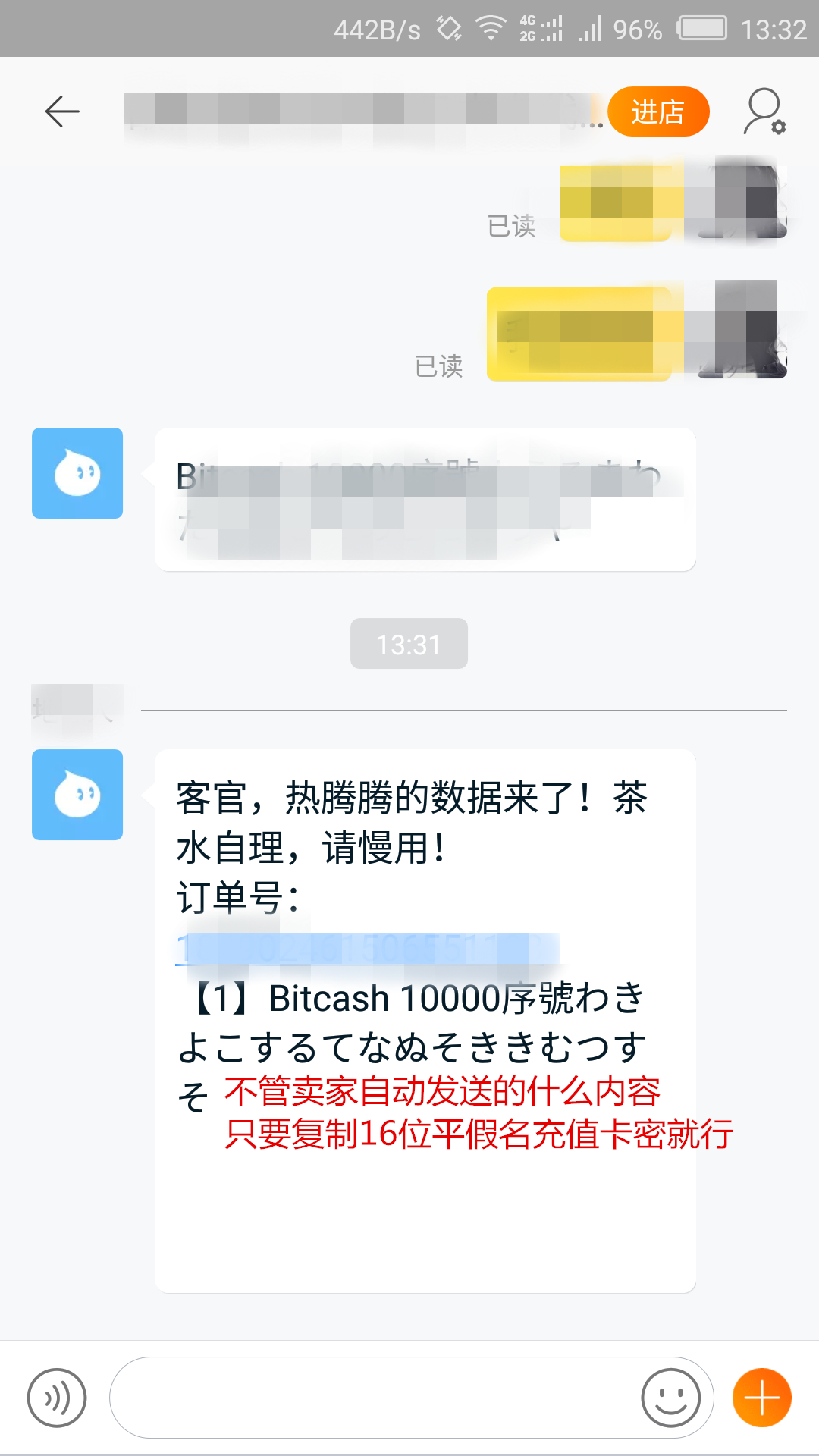Switch to voice input mode

(57, 1398)
